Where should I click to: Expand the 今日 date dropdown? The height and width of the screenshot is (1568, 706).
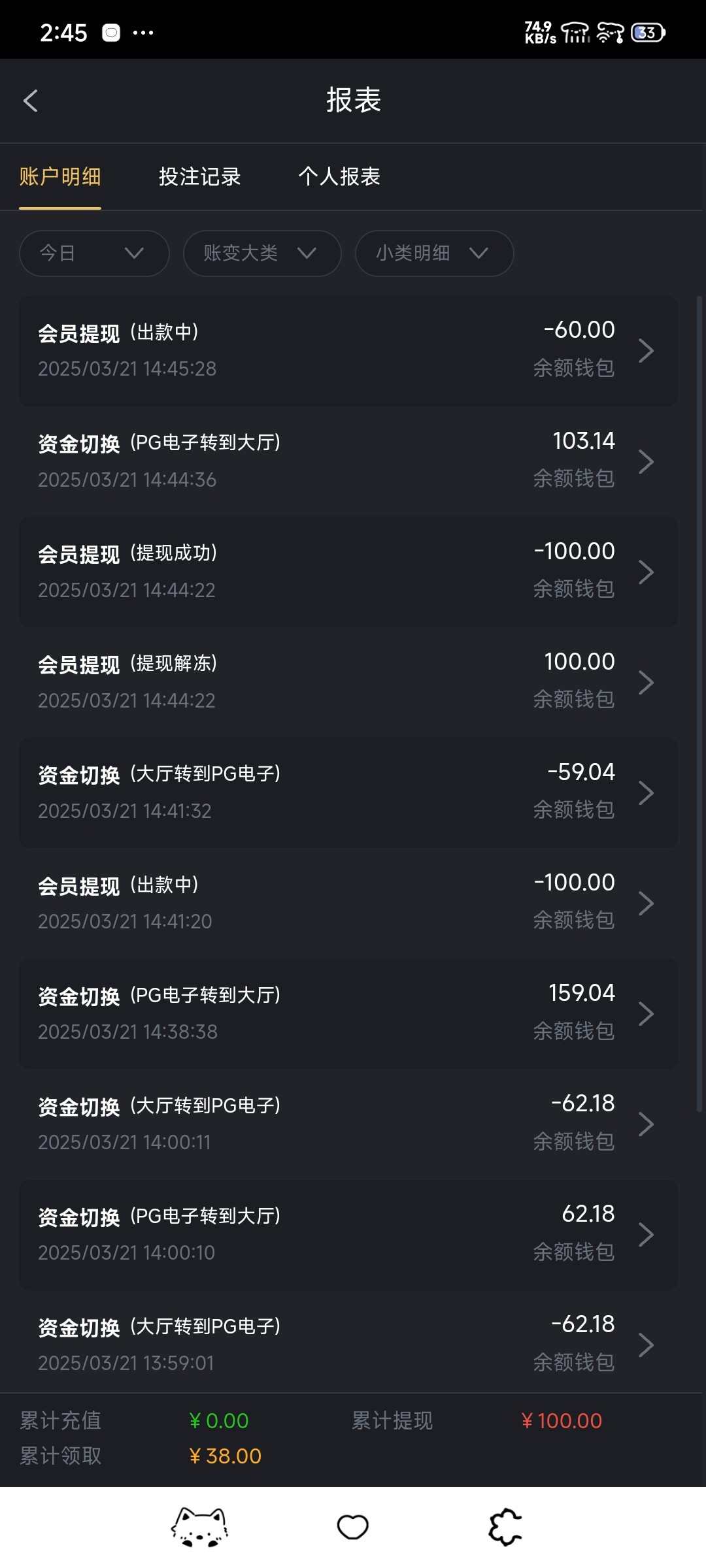click(94, 253)
